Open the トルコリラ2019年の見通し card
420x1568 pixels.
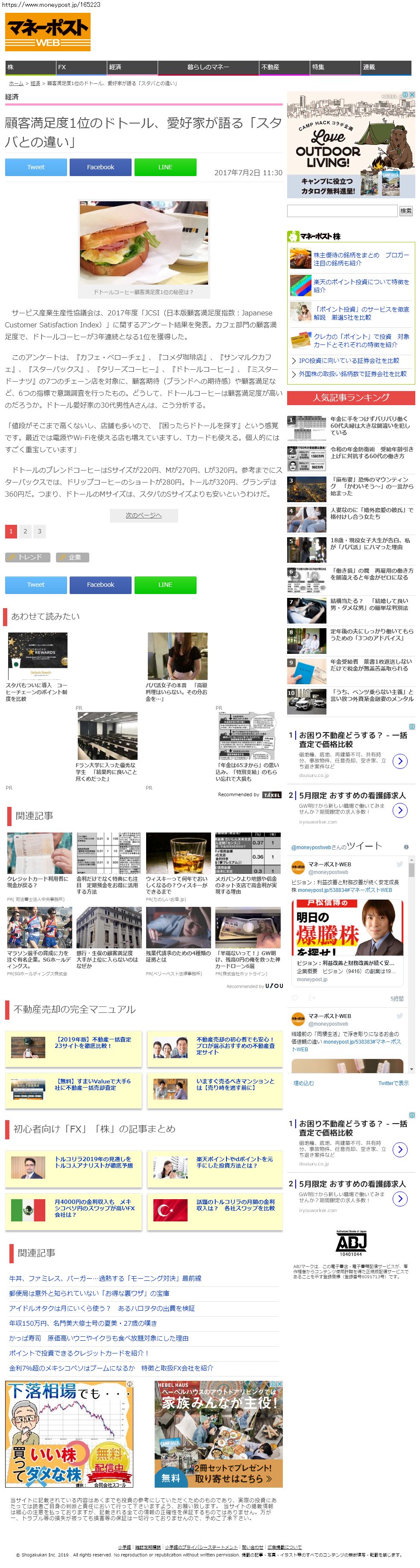coord(93,1162)
